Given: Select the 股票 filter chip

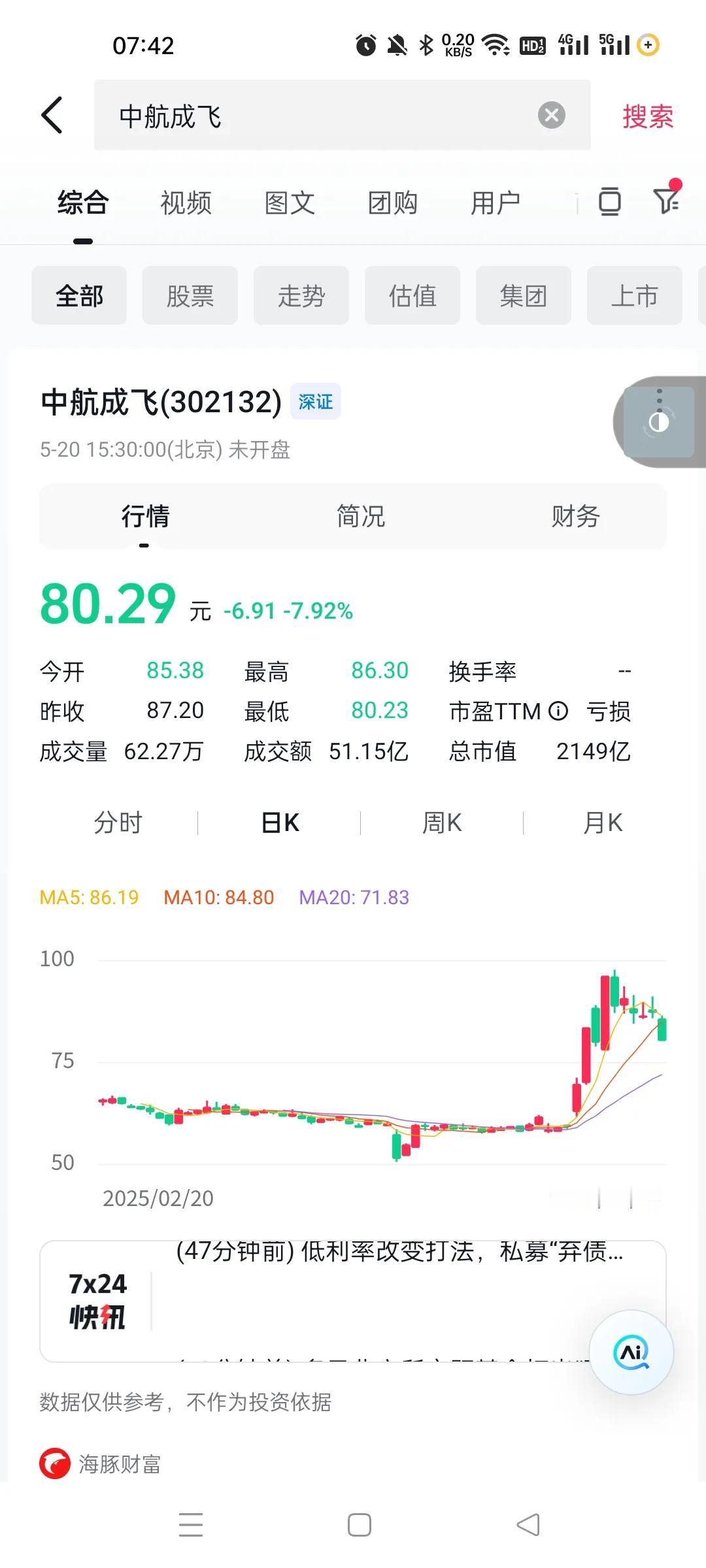Looking at the screenshot, I should tap(190, 295).
